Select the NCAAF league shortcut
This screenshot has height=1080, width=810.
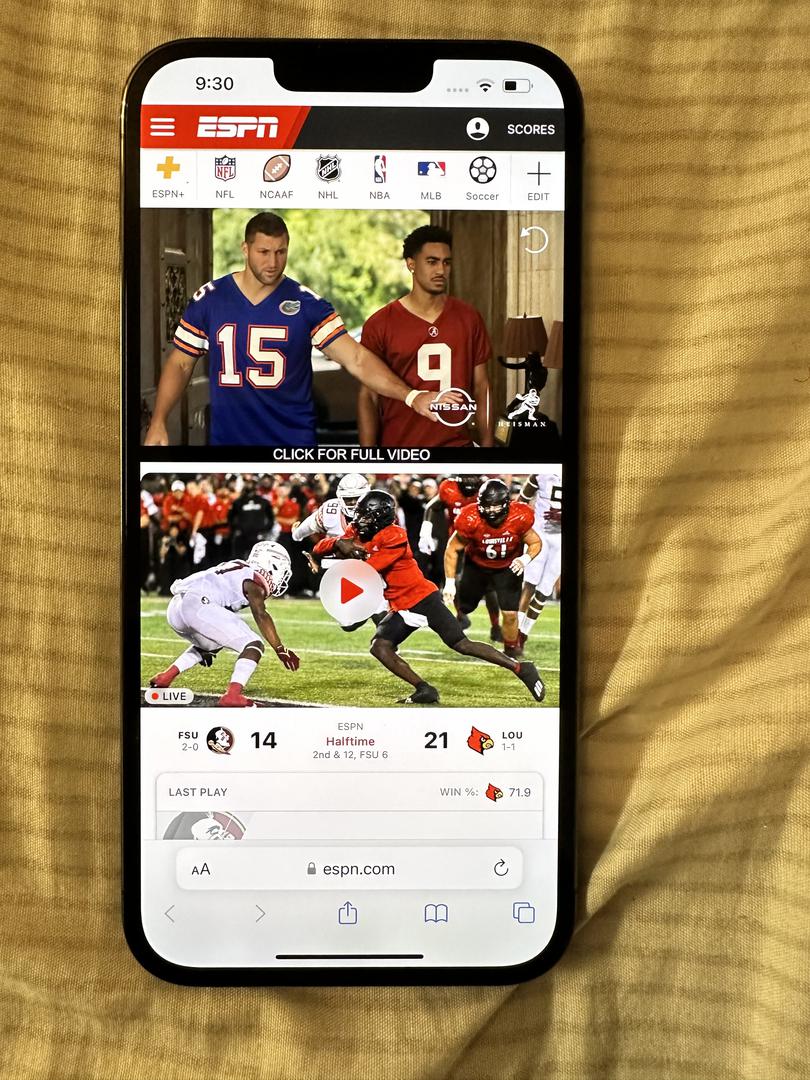pos(277,178)
